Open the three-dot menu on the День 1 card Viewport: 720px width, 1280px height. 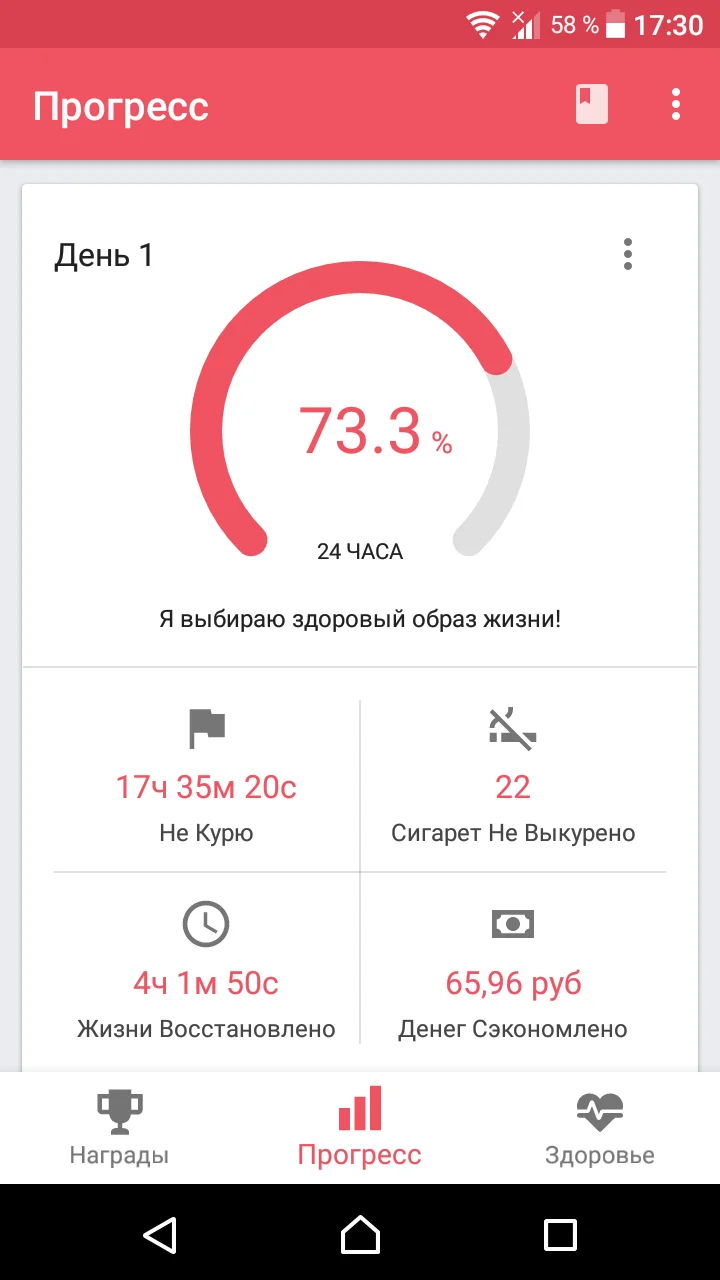point(627,254)
